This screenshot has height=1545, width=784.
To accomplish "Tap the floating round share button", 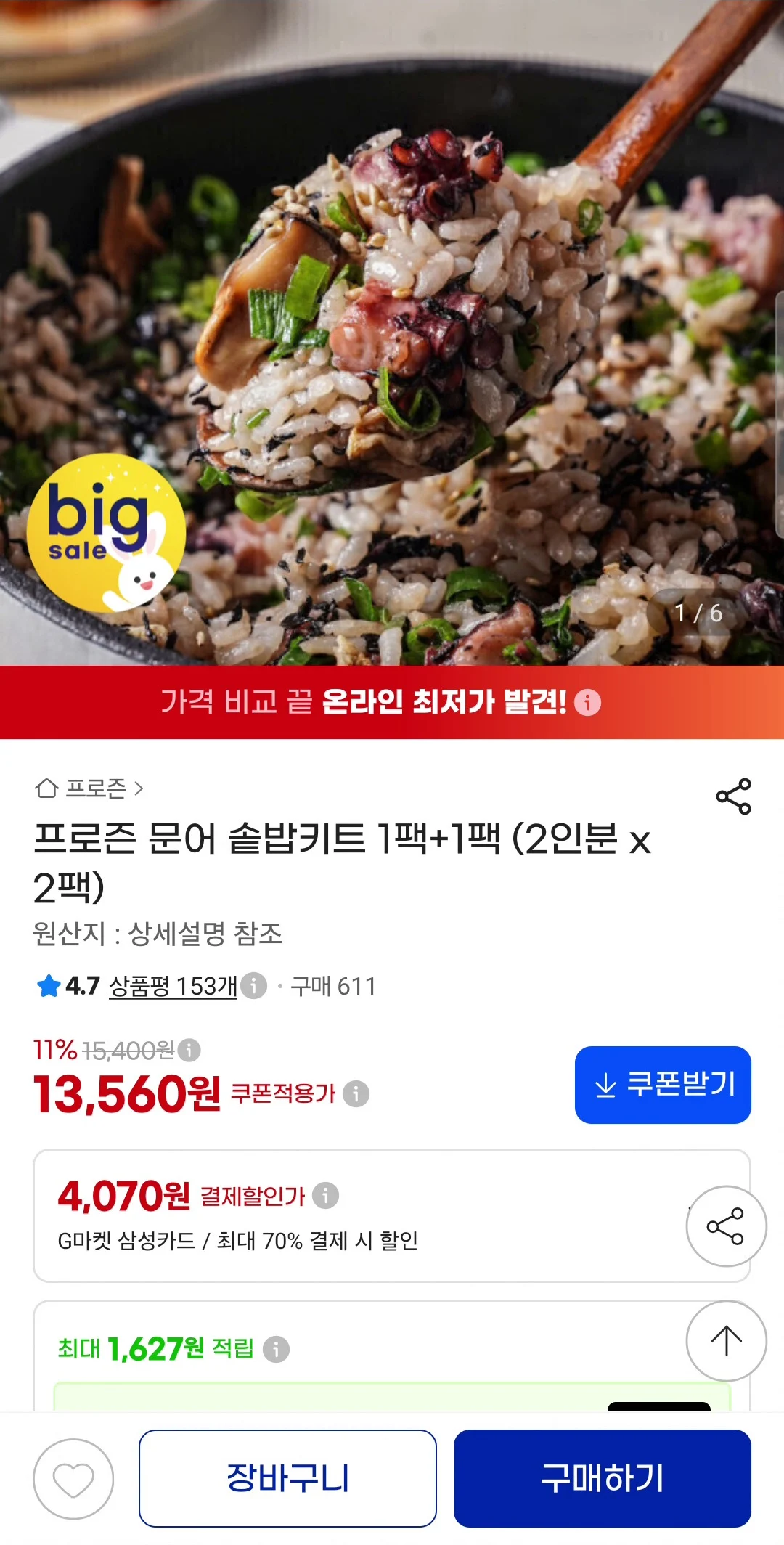I will 726,1226.
